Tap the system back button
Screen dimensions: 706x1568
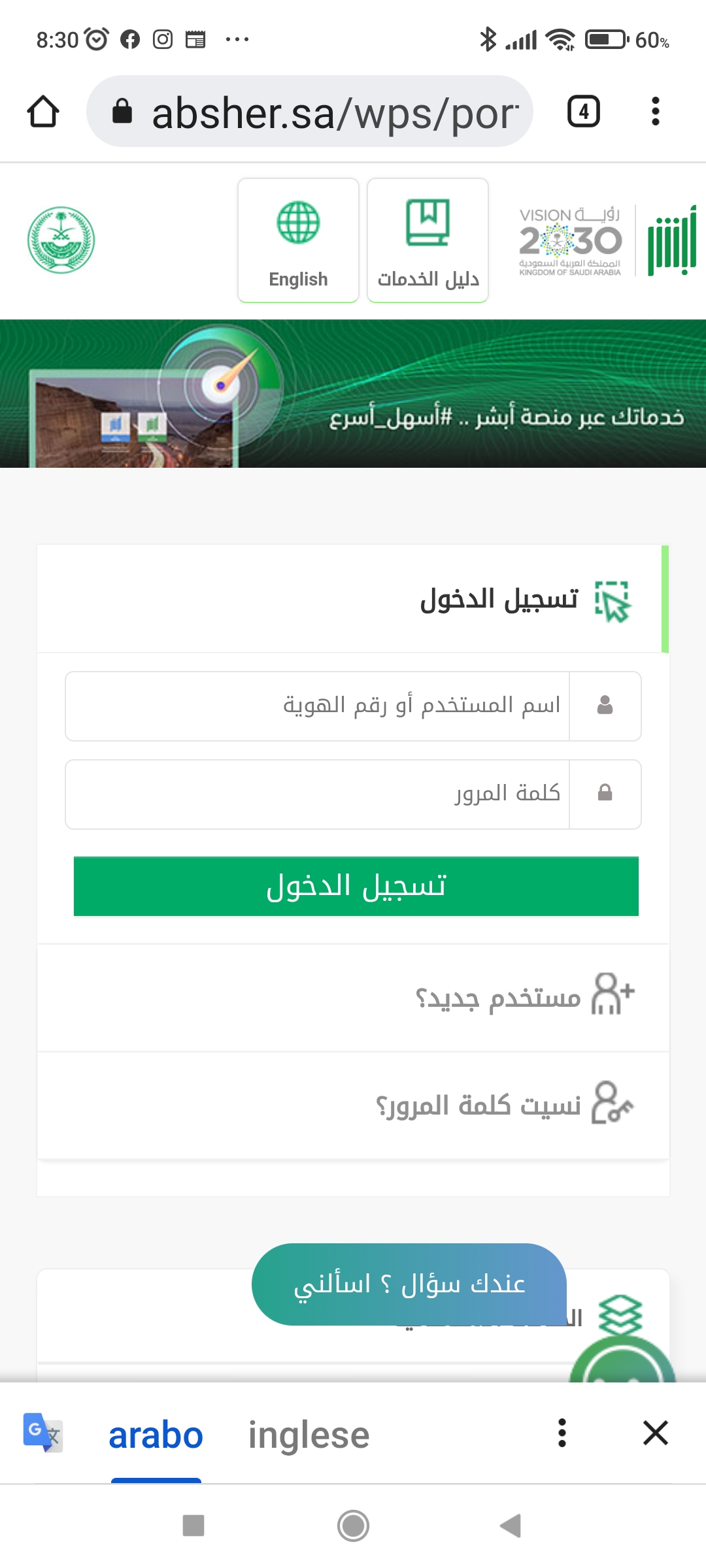pos(511,1526)
